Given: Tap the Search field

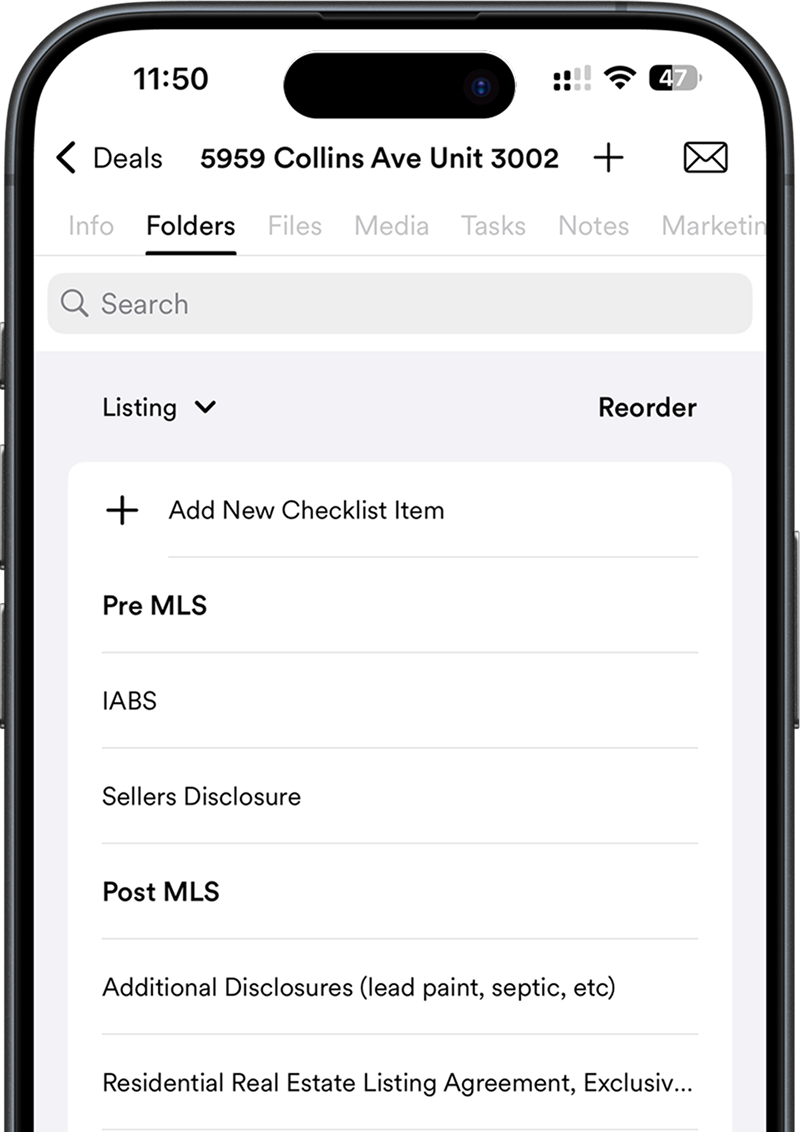Looking at the screenshot, I should point(400,304).
